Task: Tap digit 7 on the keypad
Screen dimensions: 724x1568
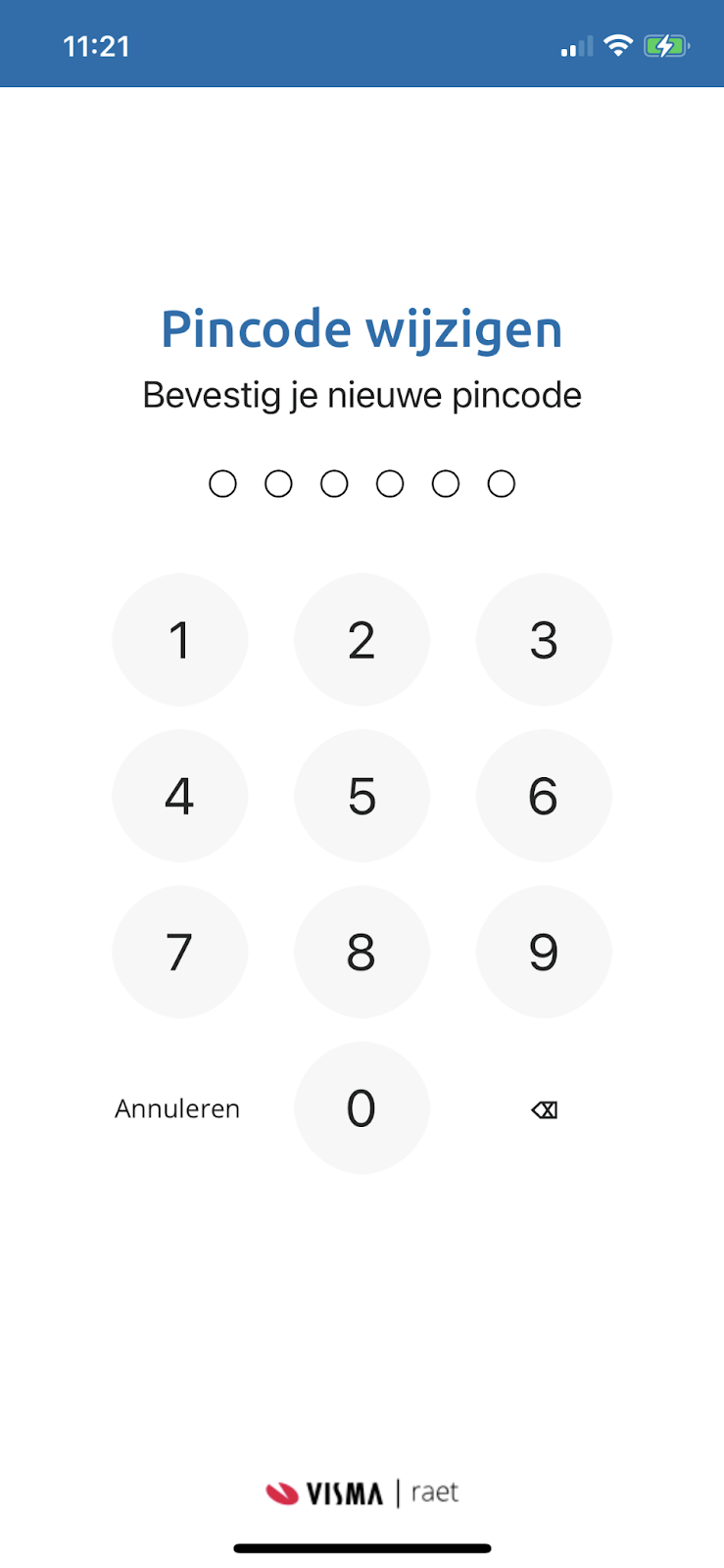Action: point(180,951)
